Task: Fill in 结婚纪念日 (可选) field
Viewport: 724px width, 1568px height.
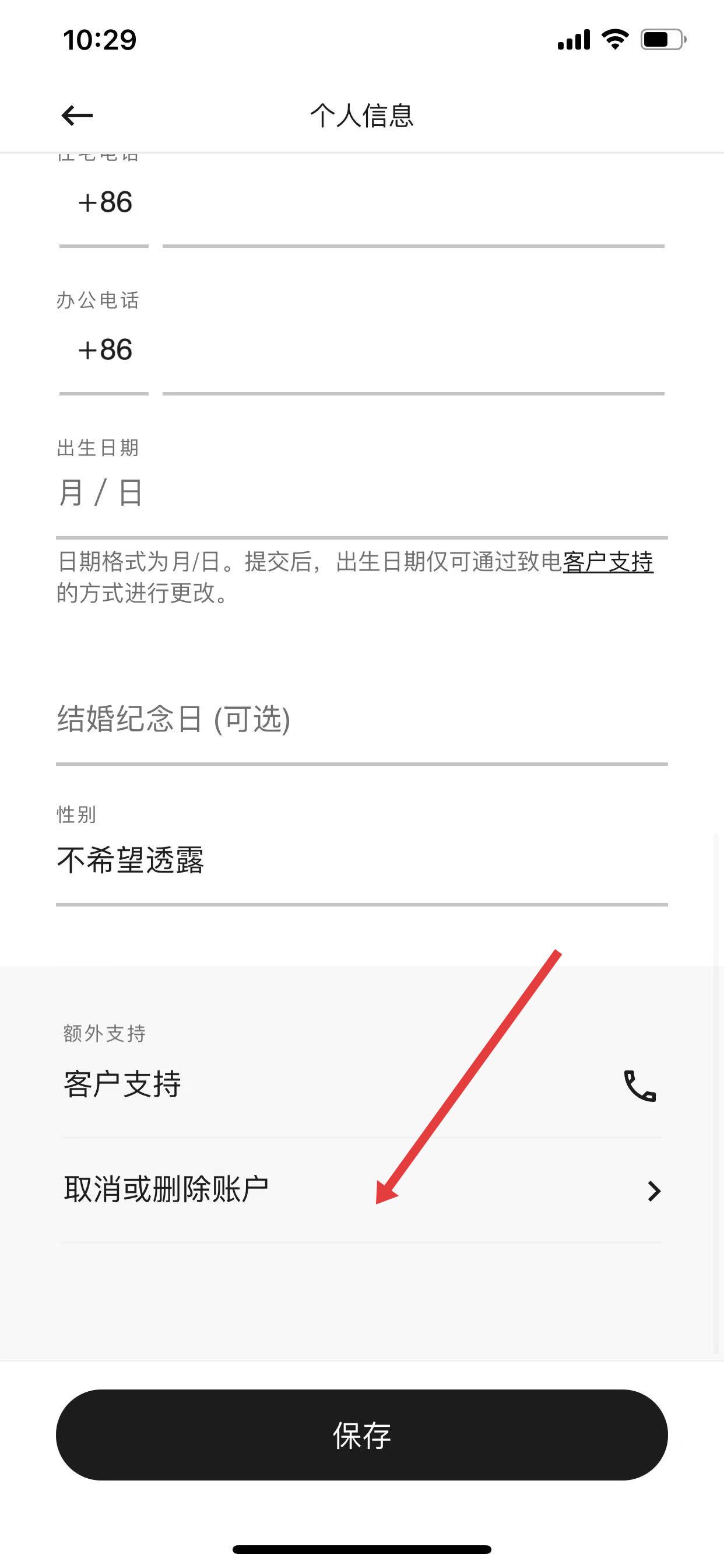Action: tap(361, 719)
